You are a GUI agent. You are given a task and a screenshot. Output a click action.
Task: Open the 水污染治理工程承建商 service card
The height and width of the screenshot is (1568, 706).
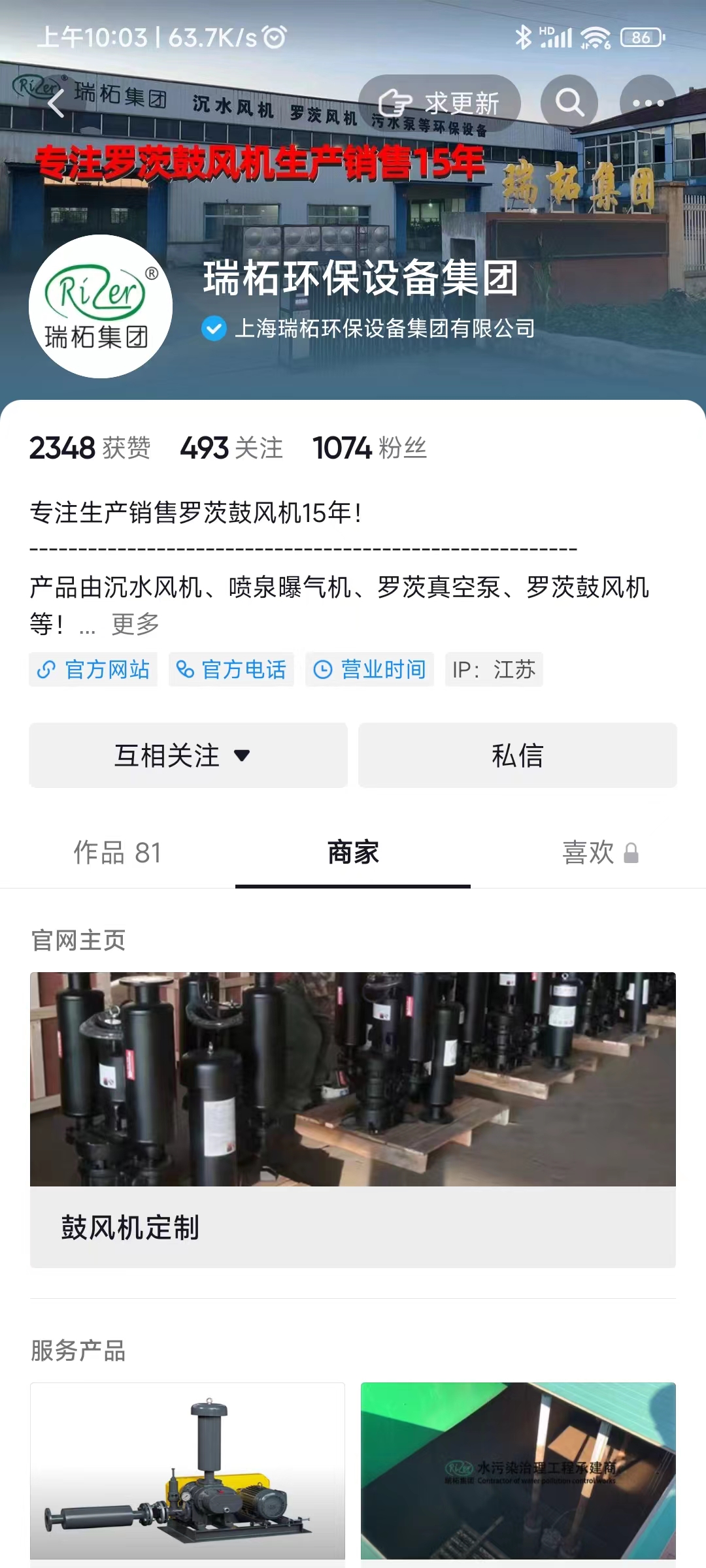pyautogui.click(x=518, y=1473)
